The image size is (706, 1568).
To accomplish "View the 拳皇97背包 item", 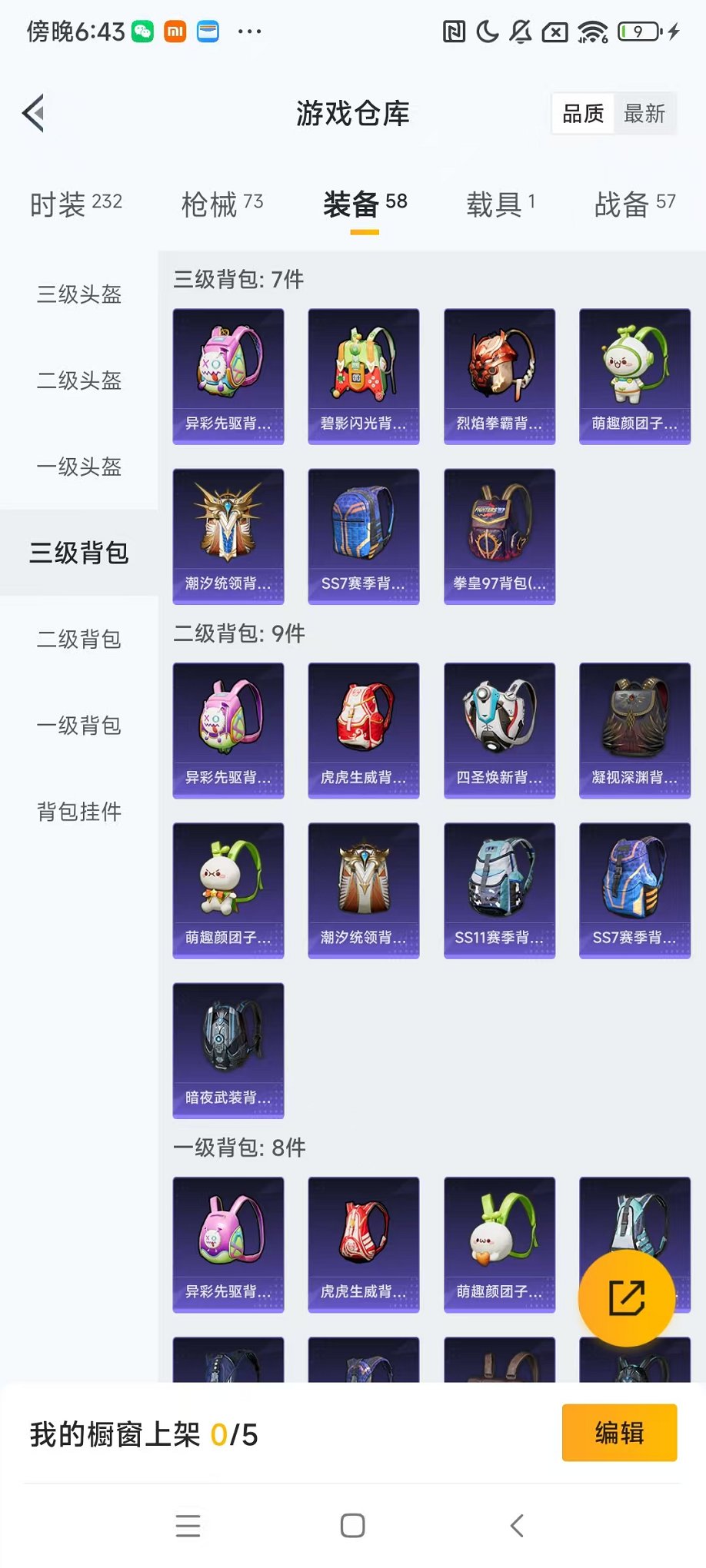I will 499,537.
